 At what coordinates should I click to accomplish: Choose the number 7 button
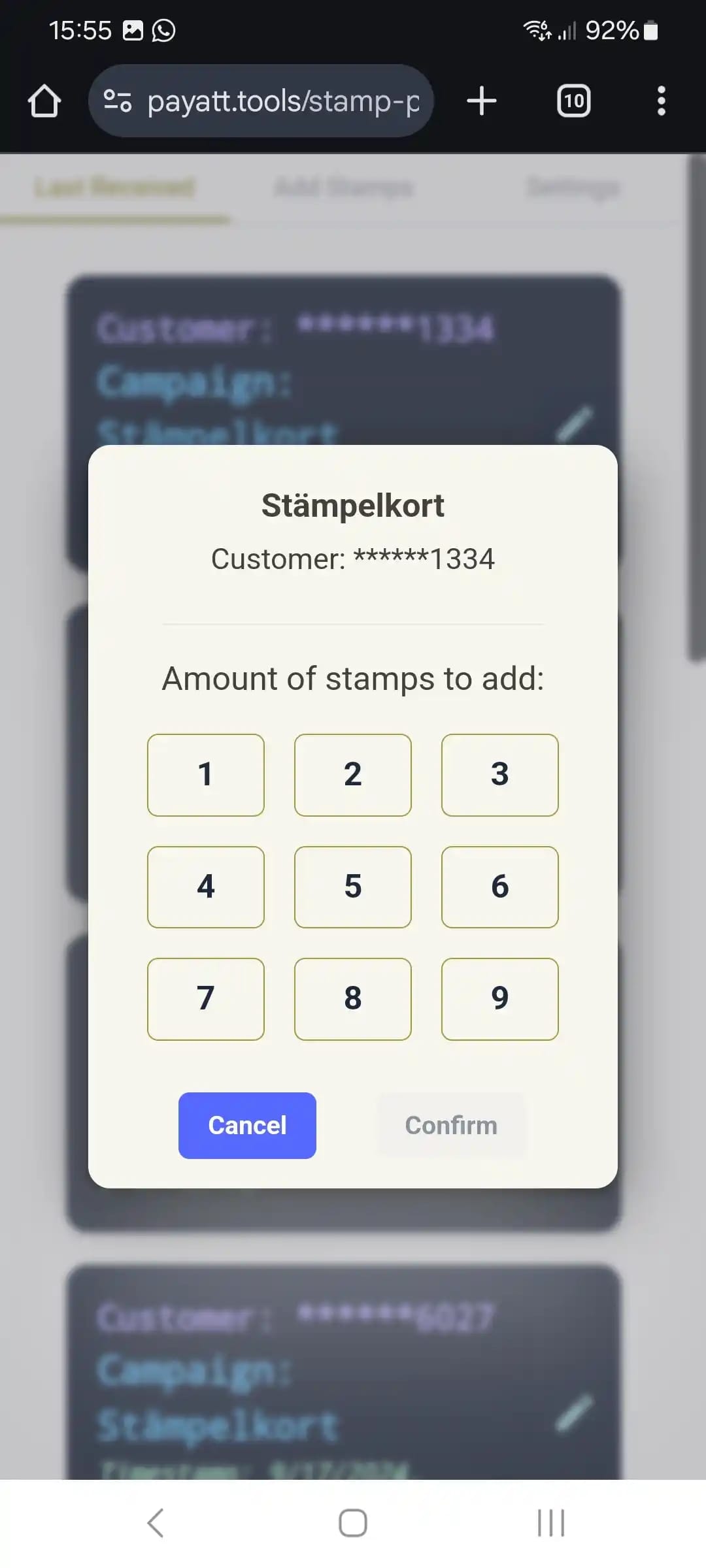point(206,999)
